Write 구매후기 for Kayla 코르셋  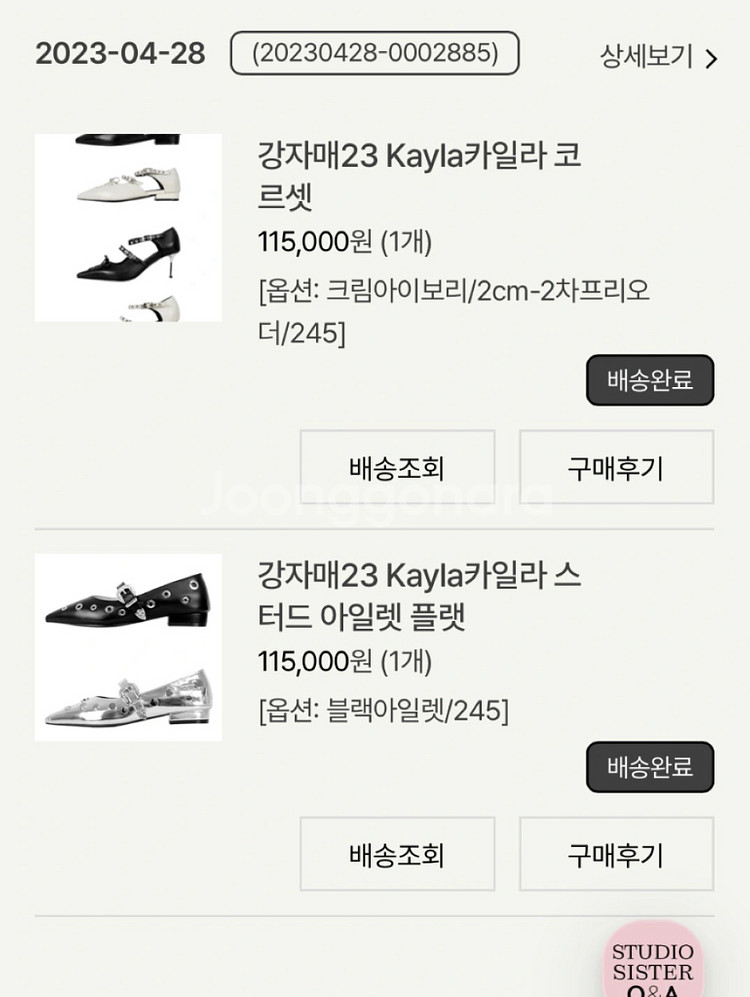click(x=616, y=467)
